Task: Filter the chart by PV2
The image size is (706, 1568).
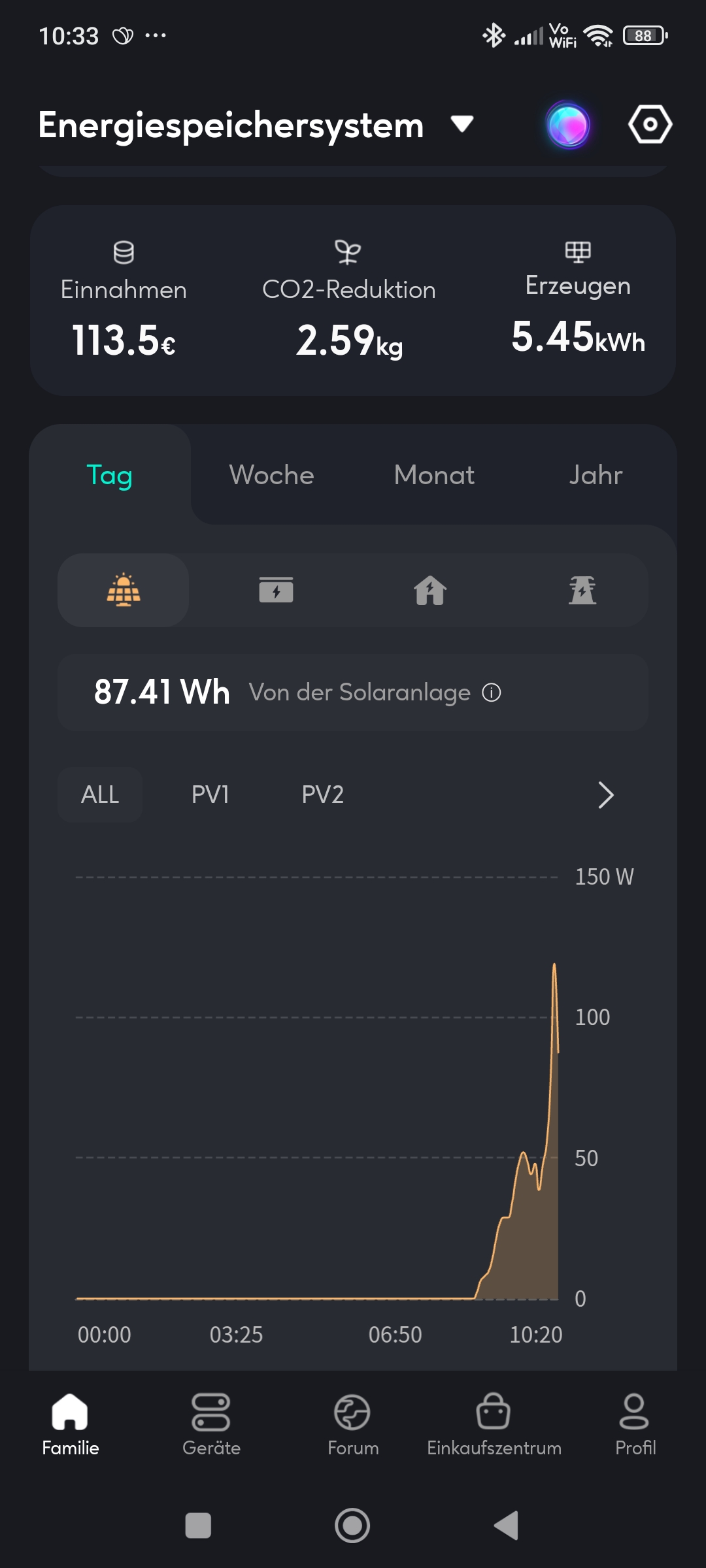Action: pos(322,794)
